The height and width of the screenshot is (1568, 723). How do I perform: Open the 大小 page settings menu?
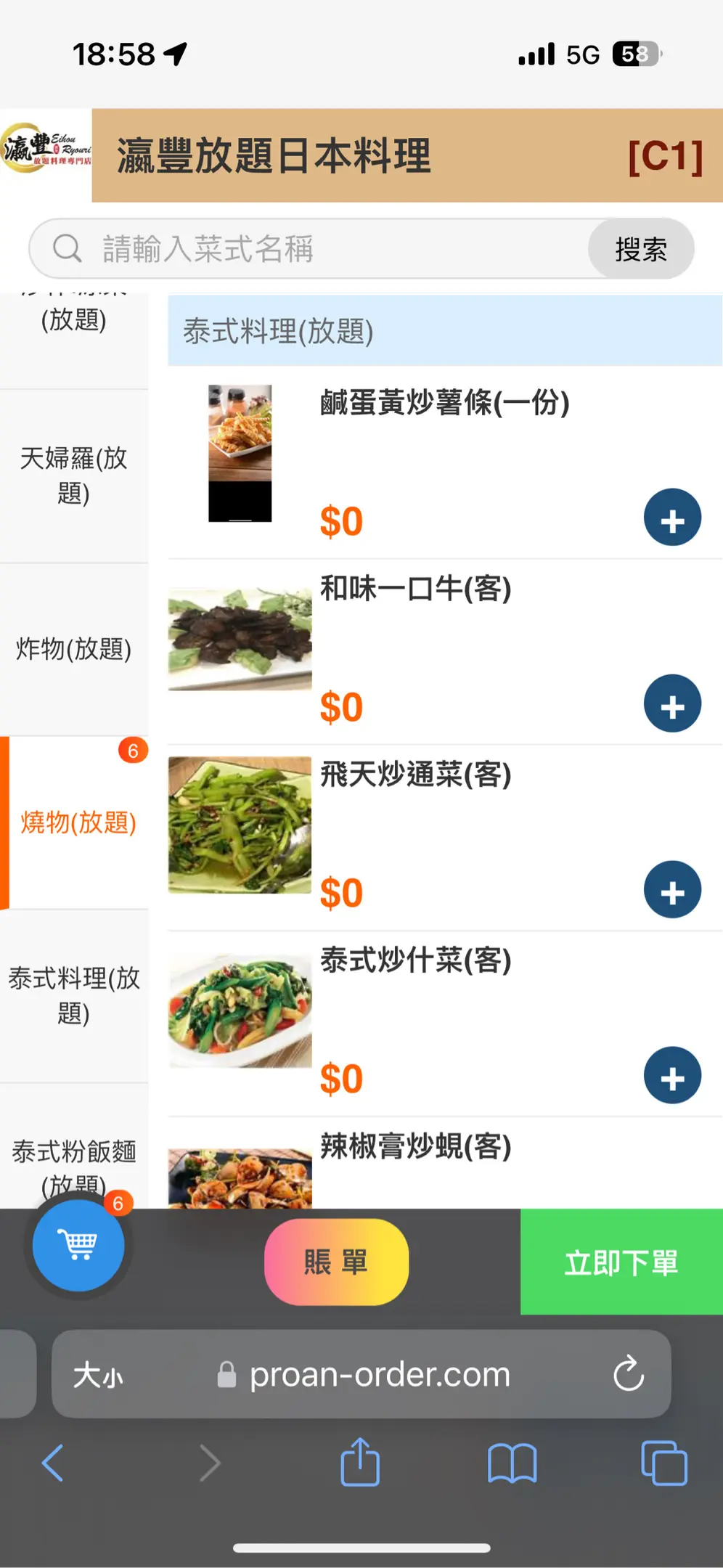(98, 1375)
